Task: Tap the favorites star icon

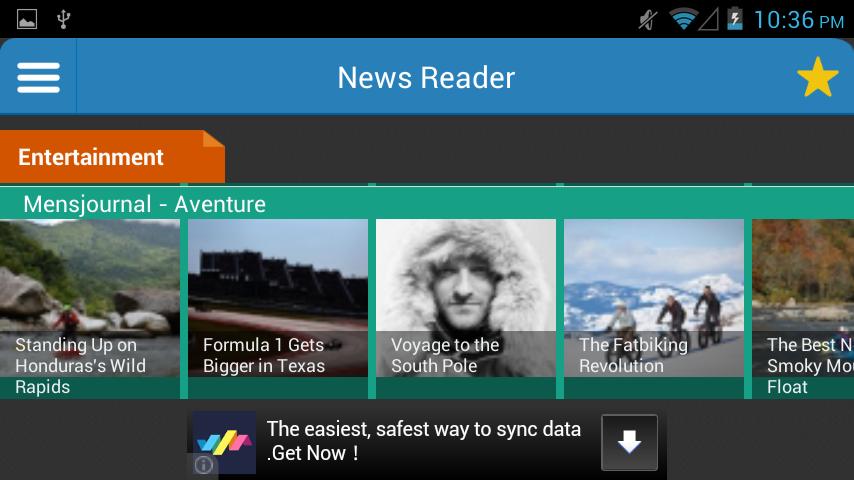Action: [x=816, y=78]
